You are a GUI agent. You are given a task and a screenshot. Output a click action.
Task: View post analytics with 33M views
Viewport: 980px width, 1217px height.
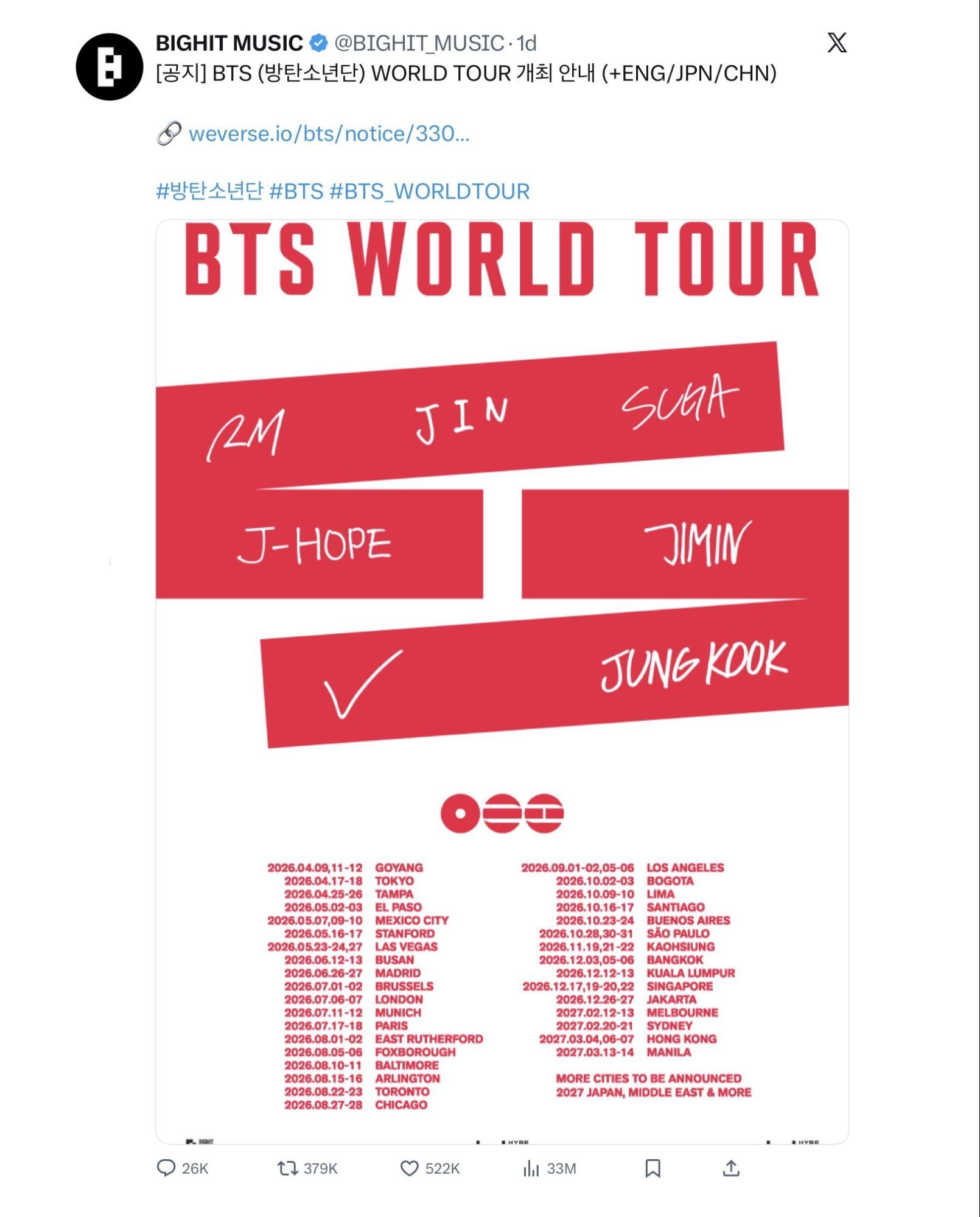pyautogui.click(x=531, y=1168)
